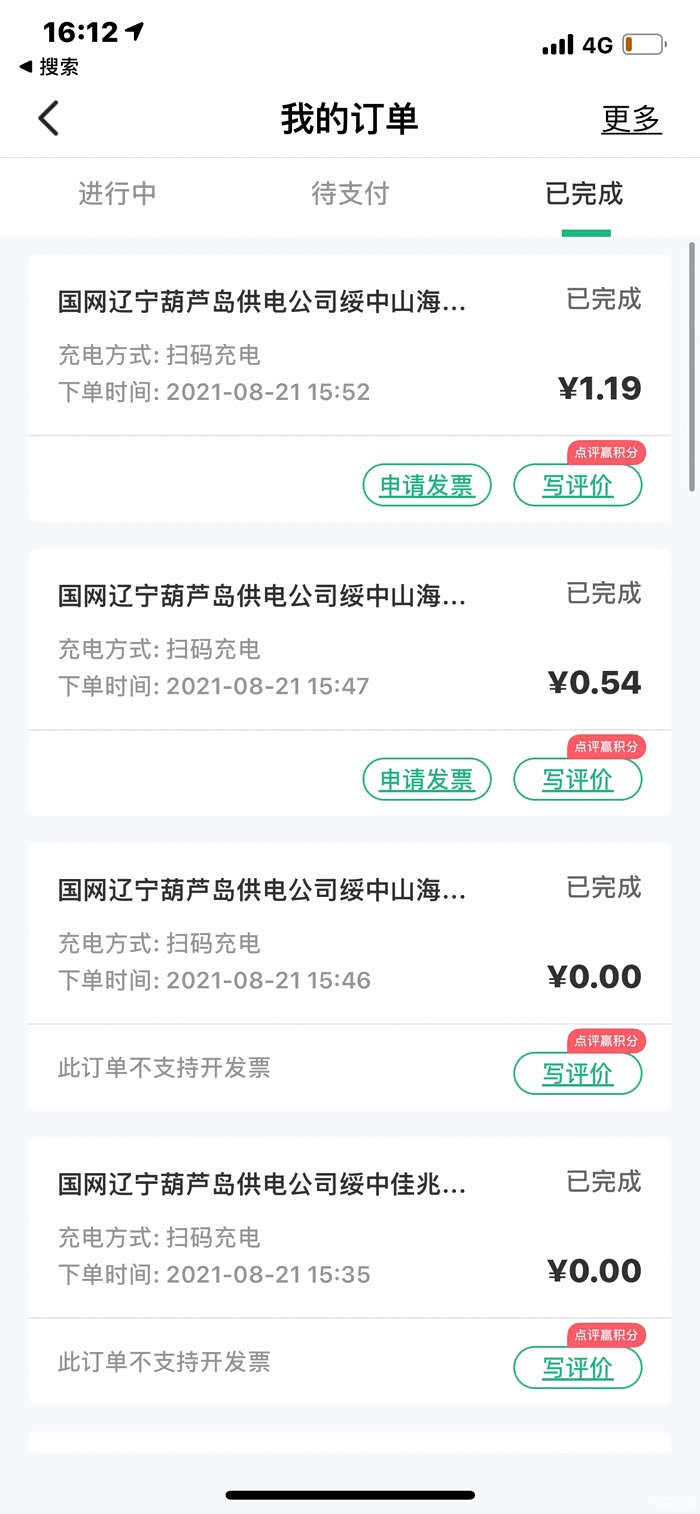Switch to the 进行中 tab
The width and height of the screenshot is (700, 1514).
[x=117, y=193]
